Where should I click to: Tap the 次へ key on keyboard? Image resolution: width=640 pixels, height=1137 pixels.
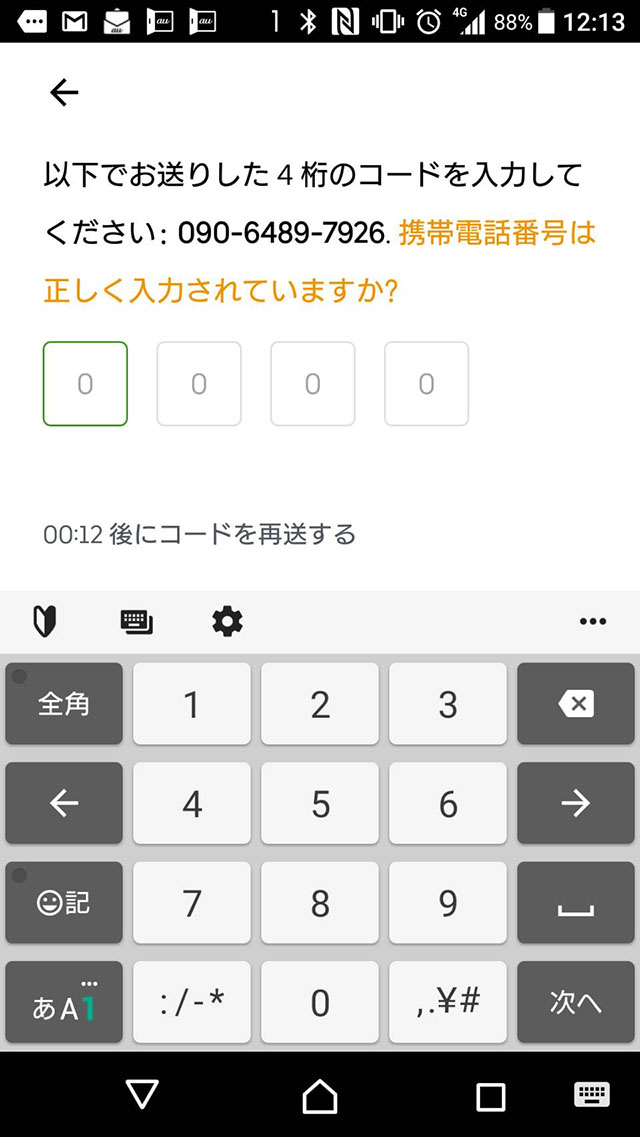pos(575,1003)
